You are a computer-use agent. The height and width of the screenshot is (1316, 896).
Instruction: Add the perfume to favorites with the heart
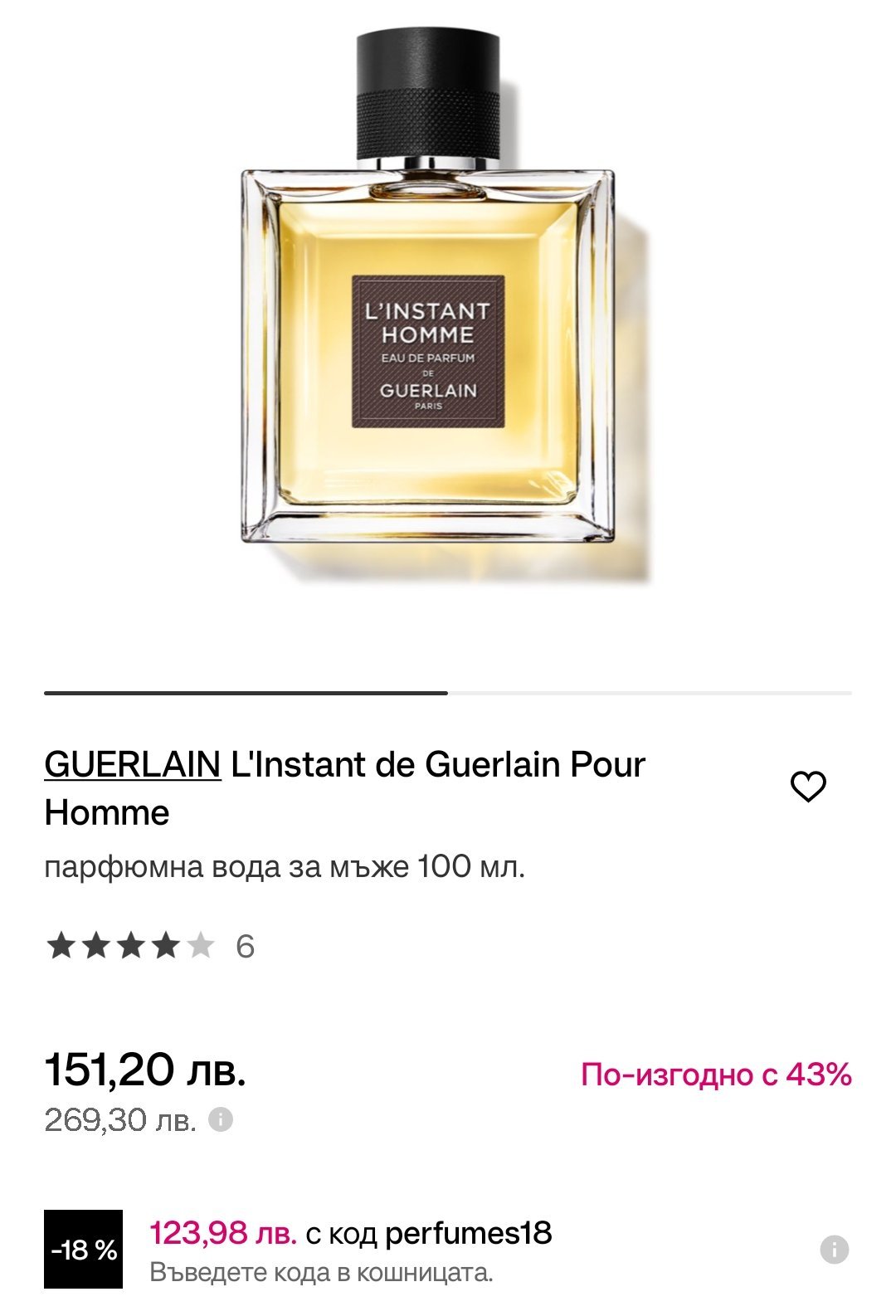(808, 787)
